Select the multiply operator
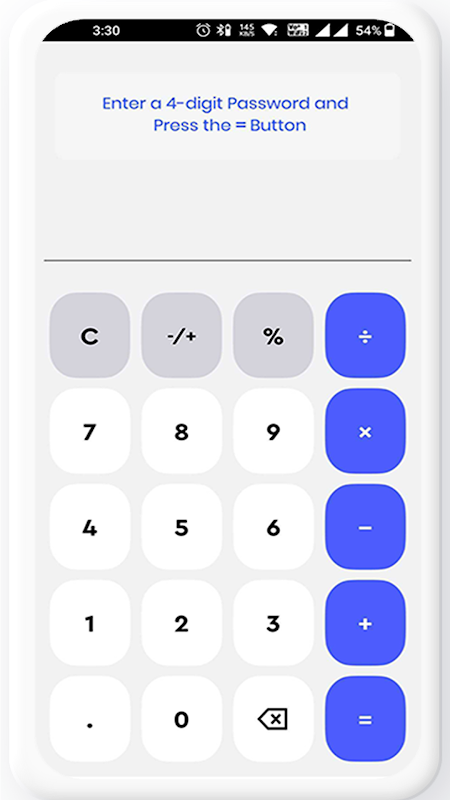 click(365, 431)
